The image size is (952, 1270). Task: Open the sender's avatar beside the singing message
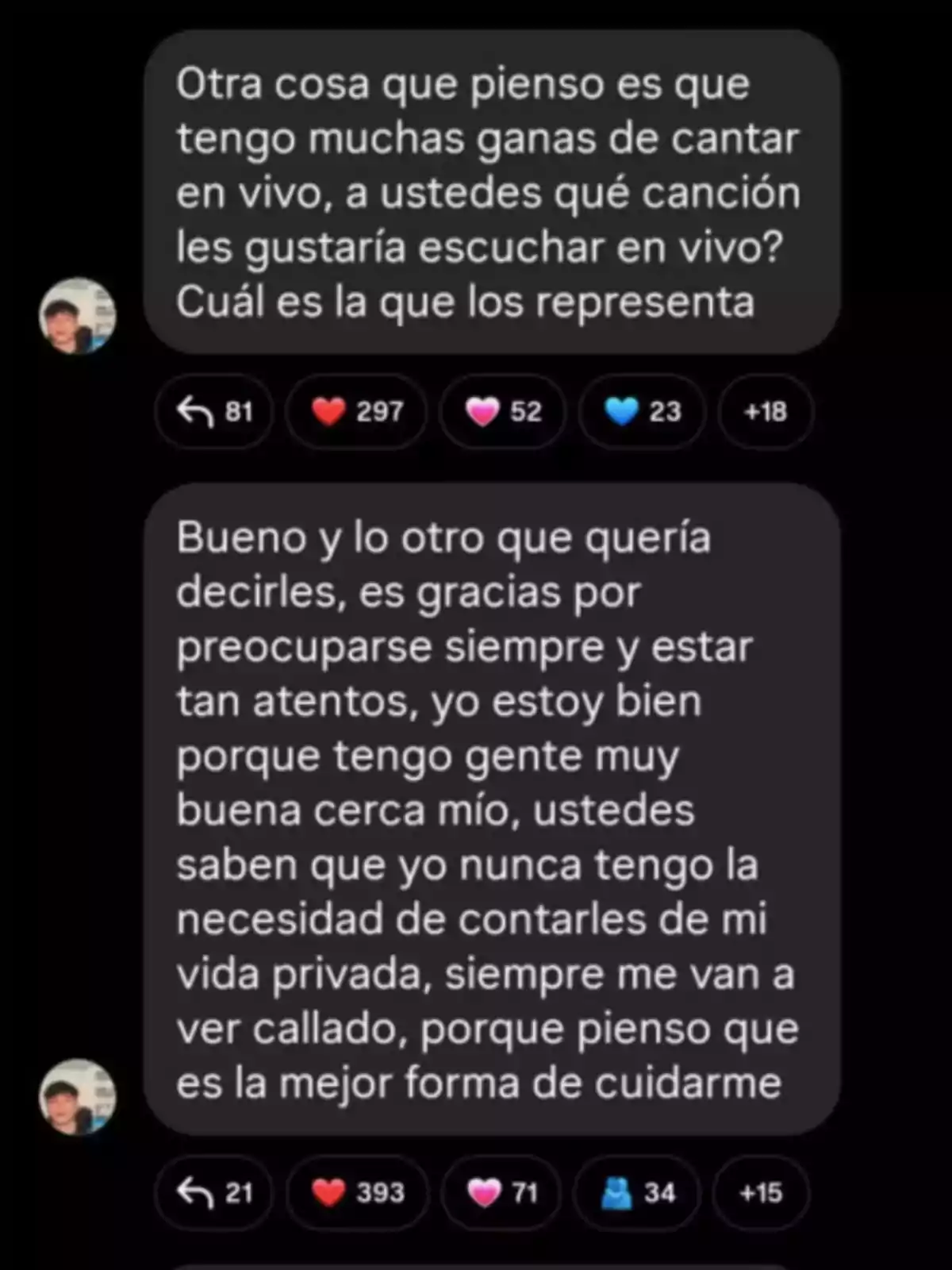[x=78, y=316]
